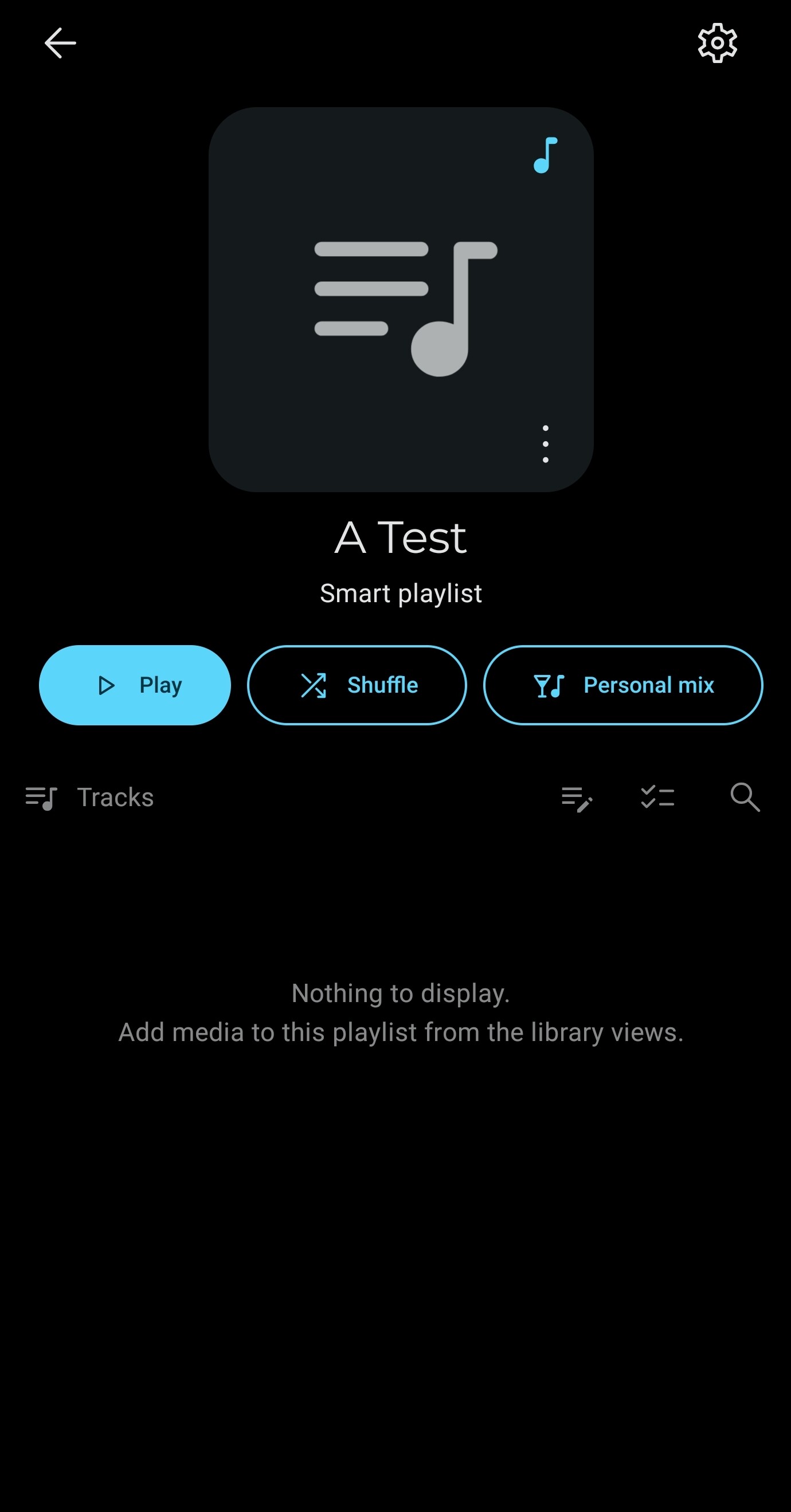Edit the playlist with the pencil icon
The height and width of the screenshot is (1512, 791).
577,799
